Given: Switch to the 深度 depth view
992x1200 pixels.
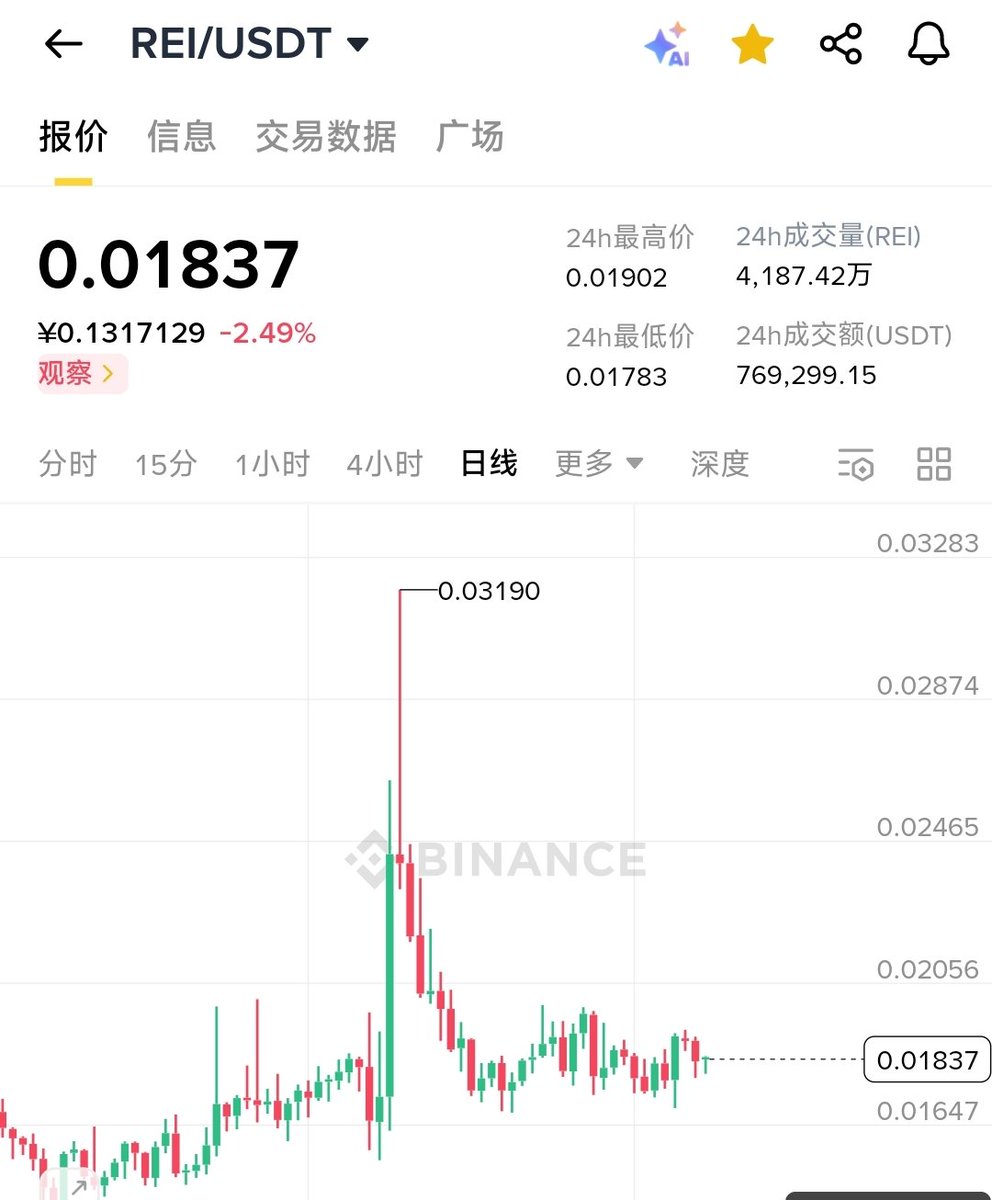Looking at the screenshot, I should tap(719, 464).
